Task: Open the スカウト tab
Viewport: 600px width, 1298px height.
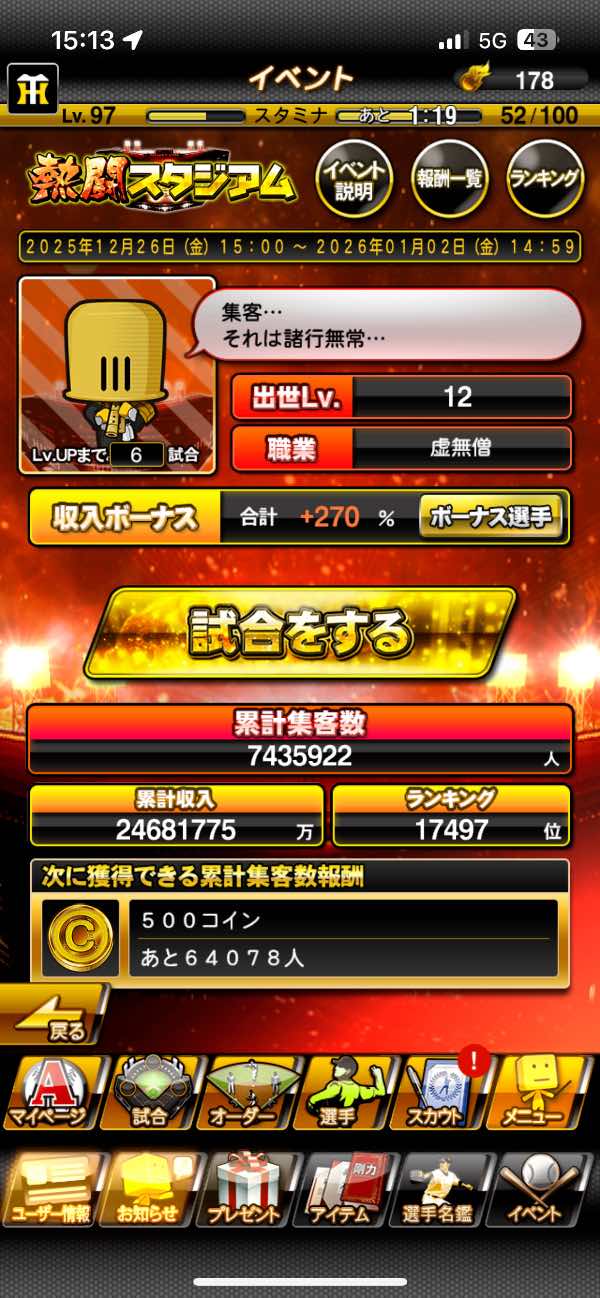Action: 445,1094
